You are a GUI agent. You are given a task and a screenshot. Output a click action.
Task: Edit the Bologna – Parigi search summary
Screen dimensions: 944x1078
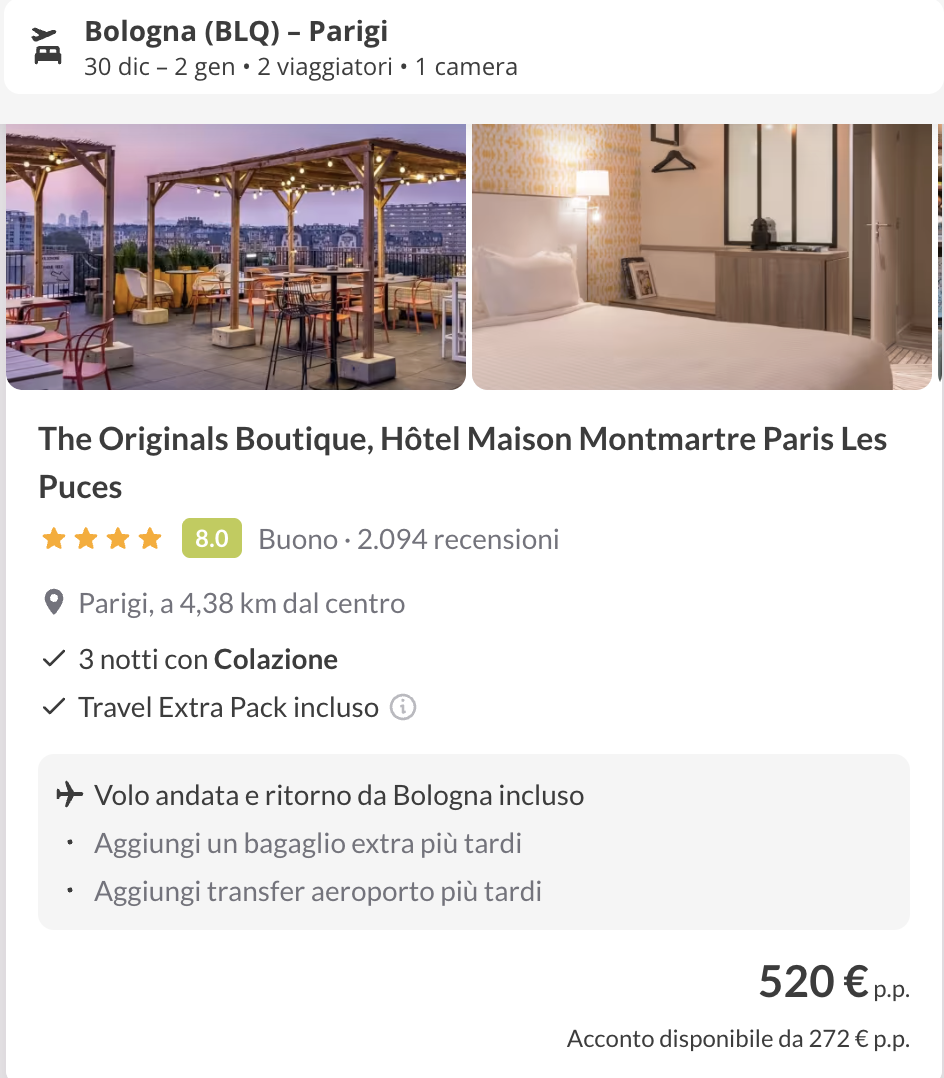(300, 48)
